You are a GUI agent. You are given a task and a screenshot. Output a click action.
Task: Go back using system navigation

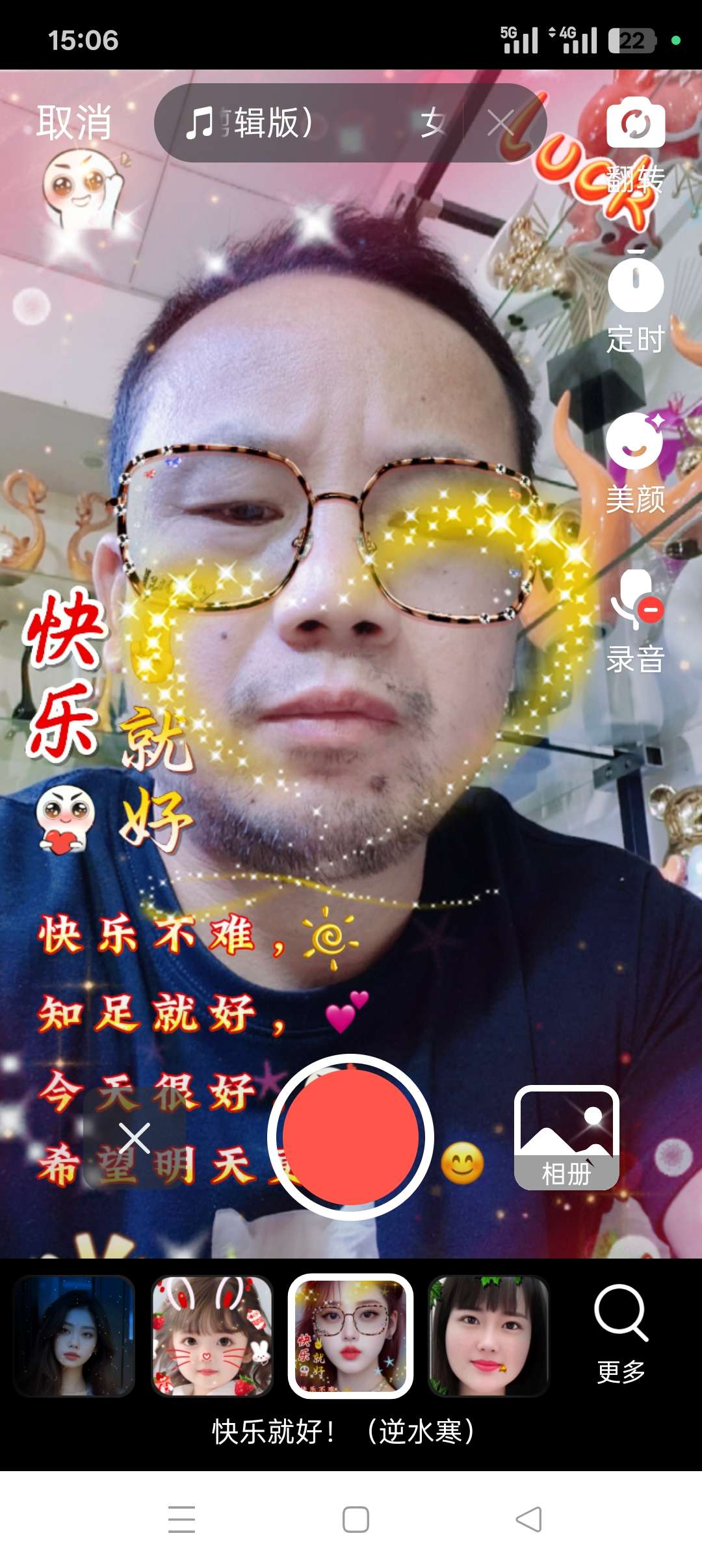529,1519
